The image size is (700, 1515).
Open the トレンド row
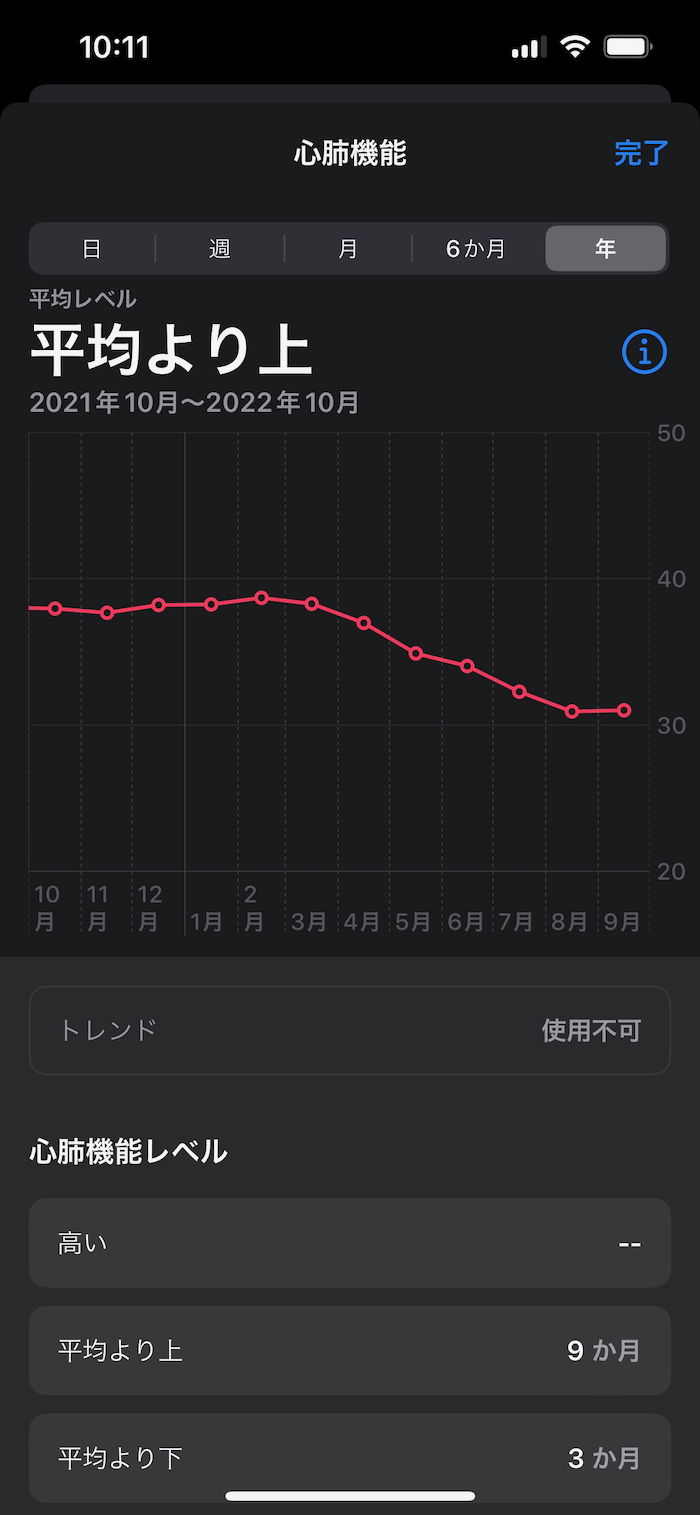[350, 1031]
